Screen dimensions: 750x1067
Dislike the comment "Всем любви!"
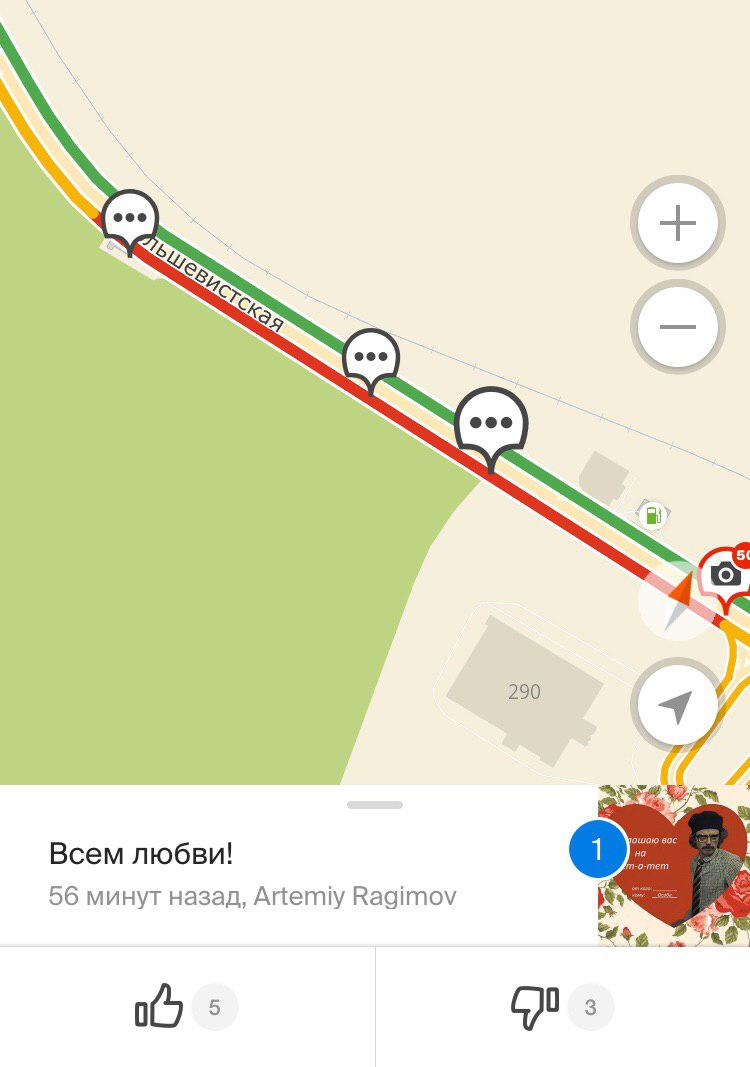pyautogui.click(x=535, y=1006)
